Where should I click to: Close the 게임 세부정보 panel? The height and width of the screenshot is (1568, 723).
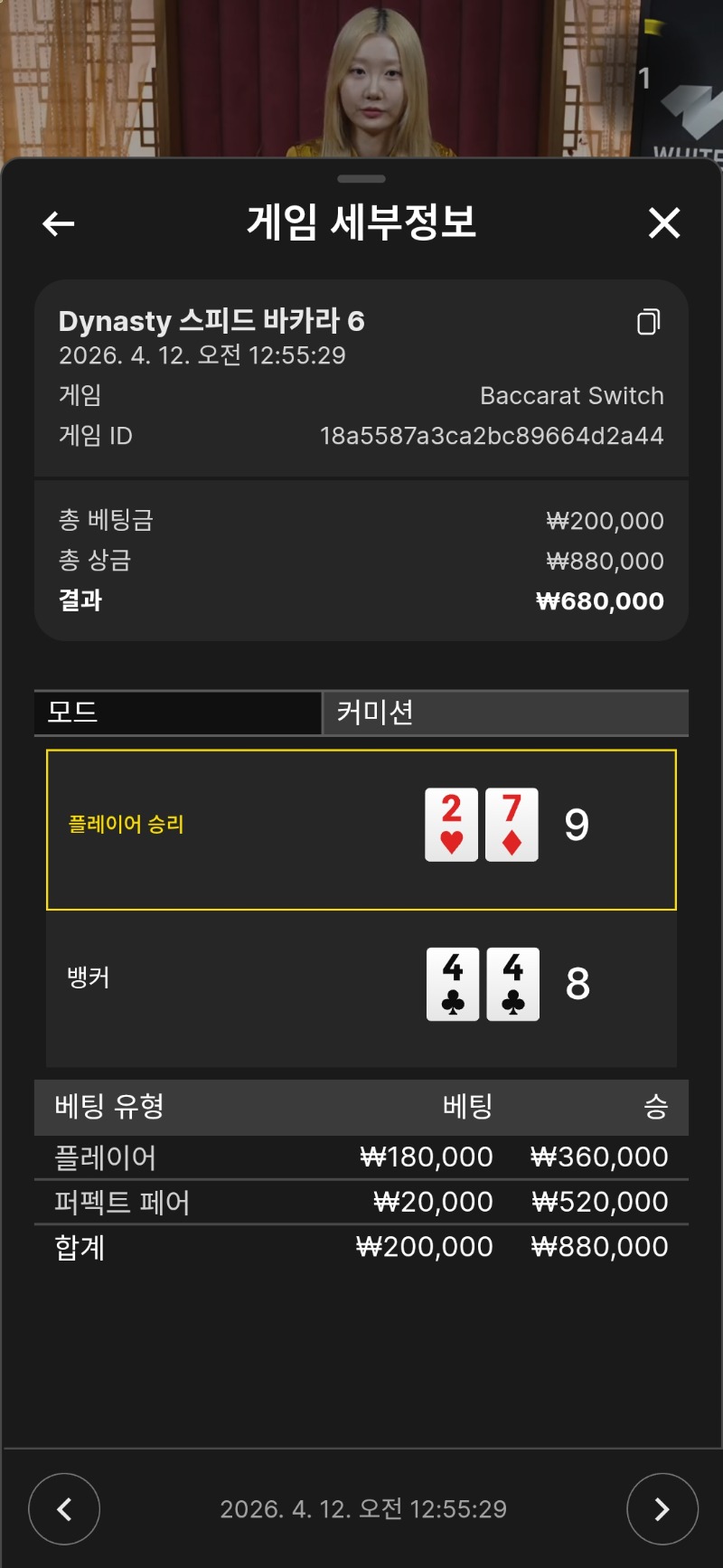tap(664, 222)
